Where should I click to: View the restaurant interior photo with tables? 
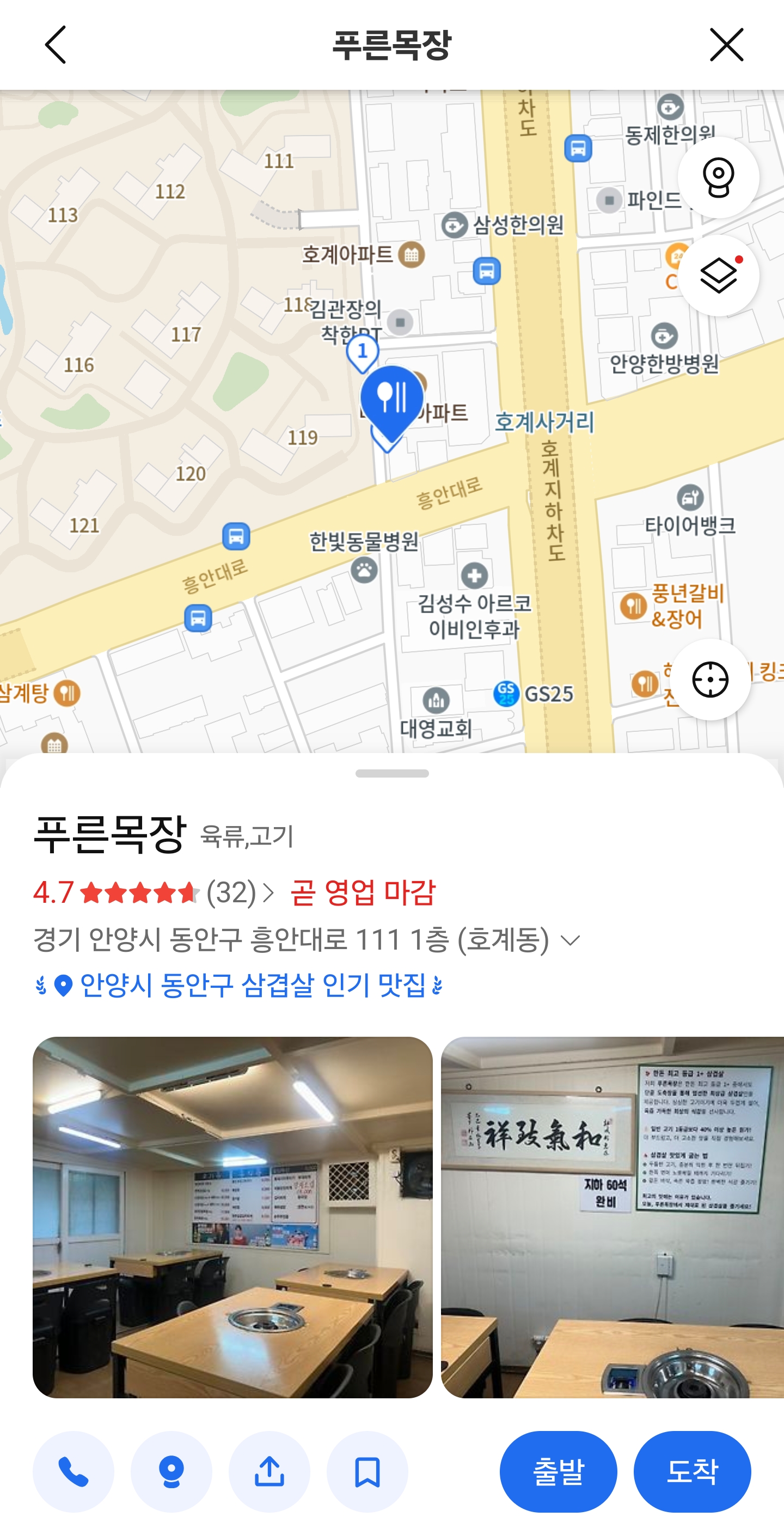232,1217
